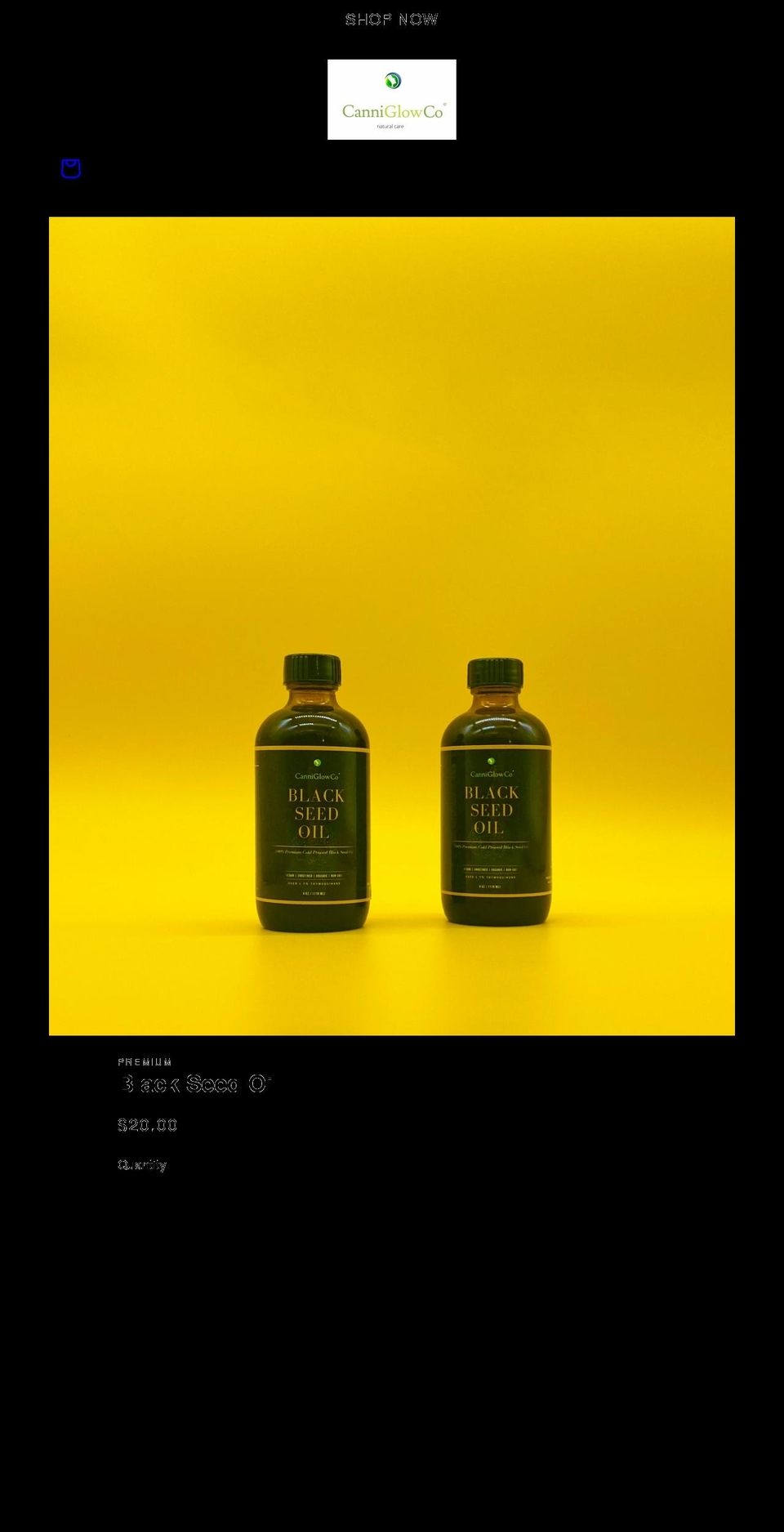Click the product price of $20.00

pos(148,1124)
